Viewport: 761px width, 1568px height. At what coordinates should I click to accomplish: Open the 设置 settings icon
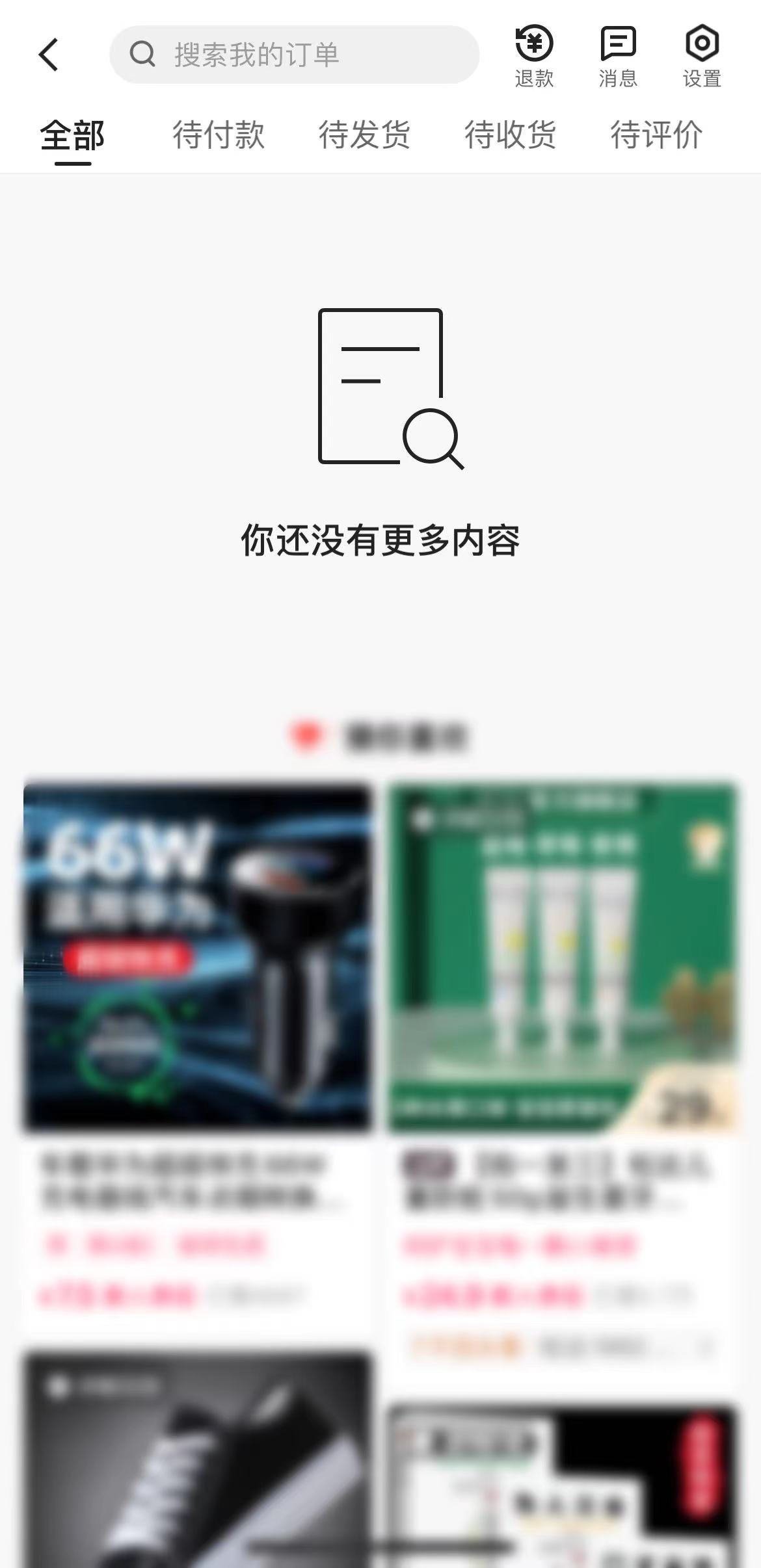coord(702,55)
